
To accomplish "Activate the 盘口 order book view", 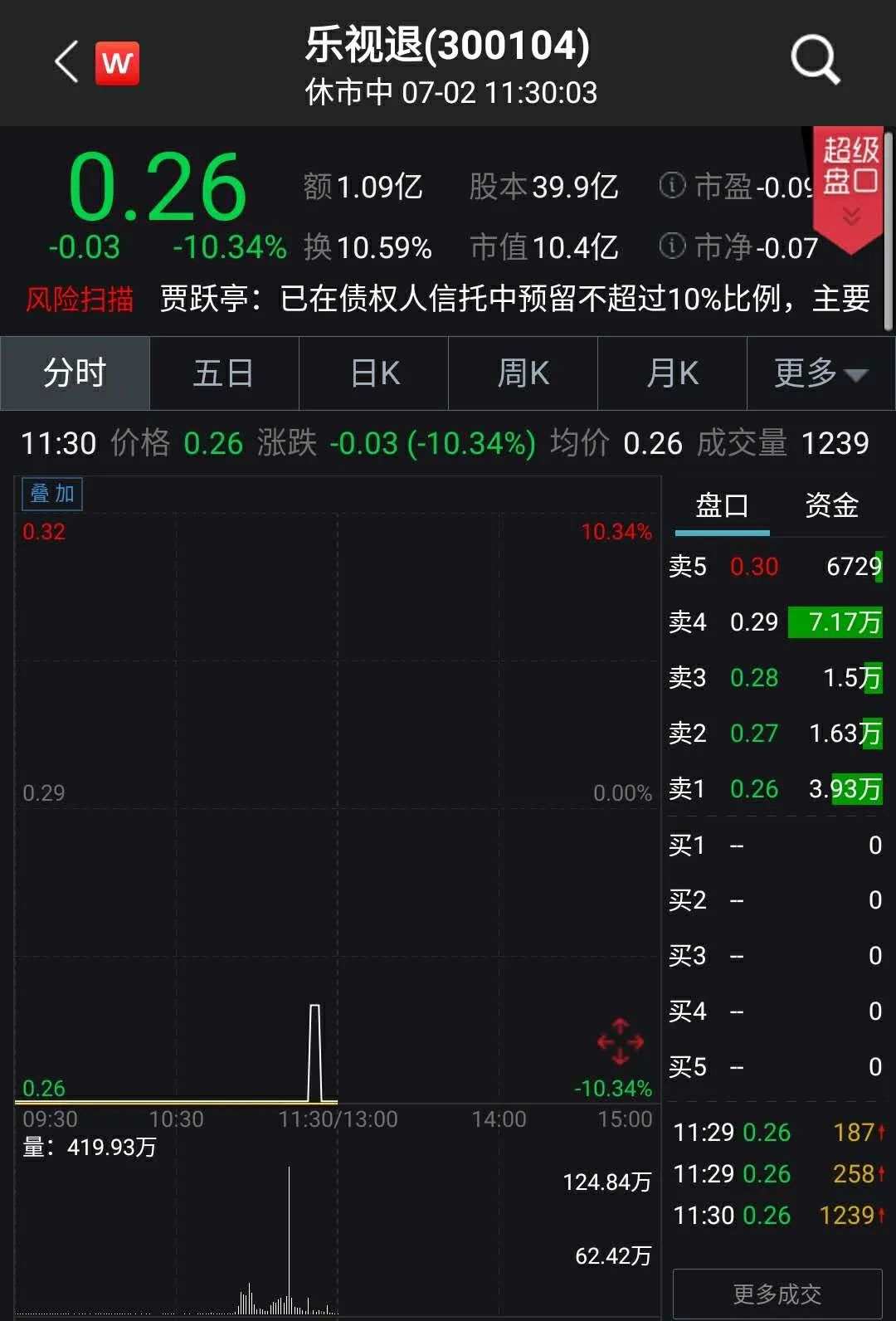I will point(721,505).
